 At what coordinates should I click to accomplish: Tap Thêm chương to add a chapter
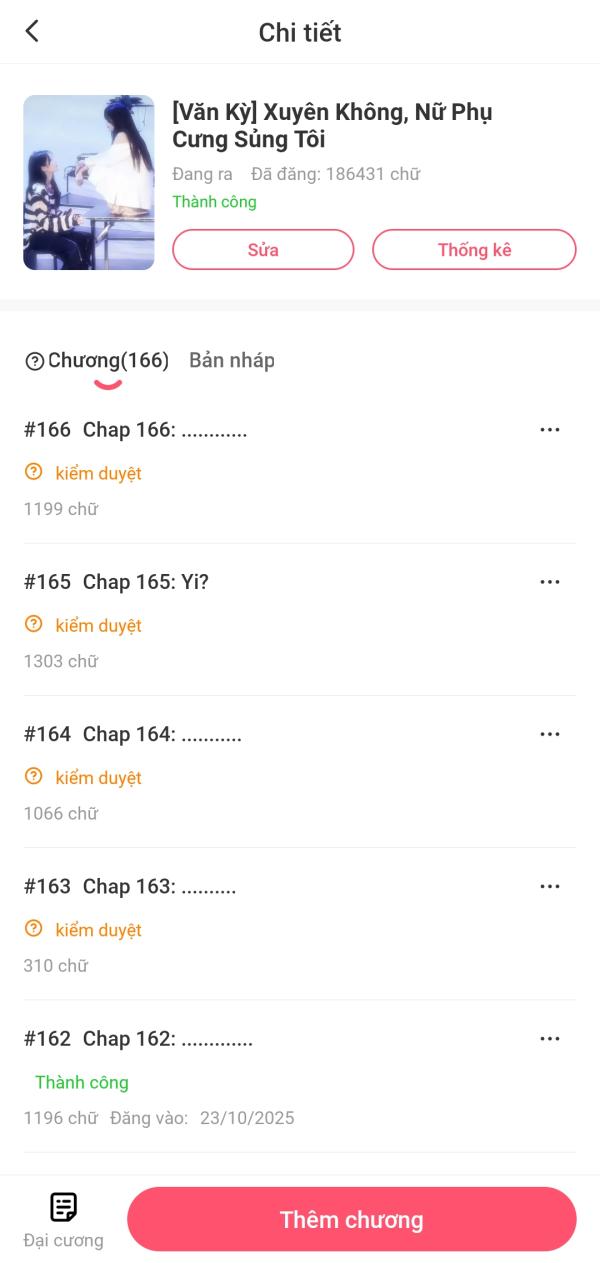coord(352,1219)
